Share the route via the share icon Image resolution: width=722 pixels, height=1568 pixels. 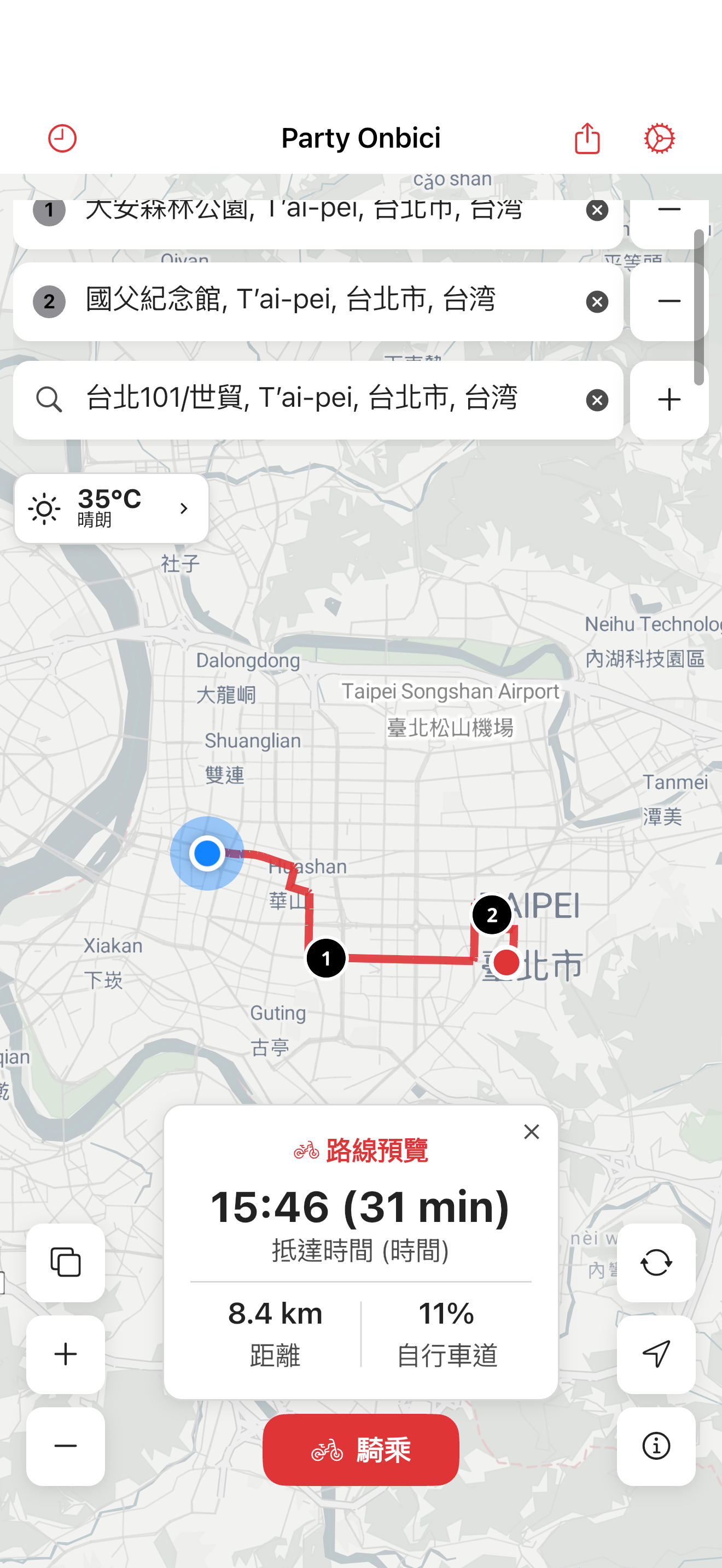586,138
